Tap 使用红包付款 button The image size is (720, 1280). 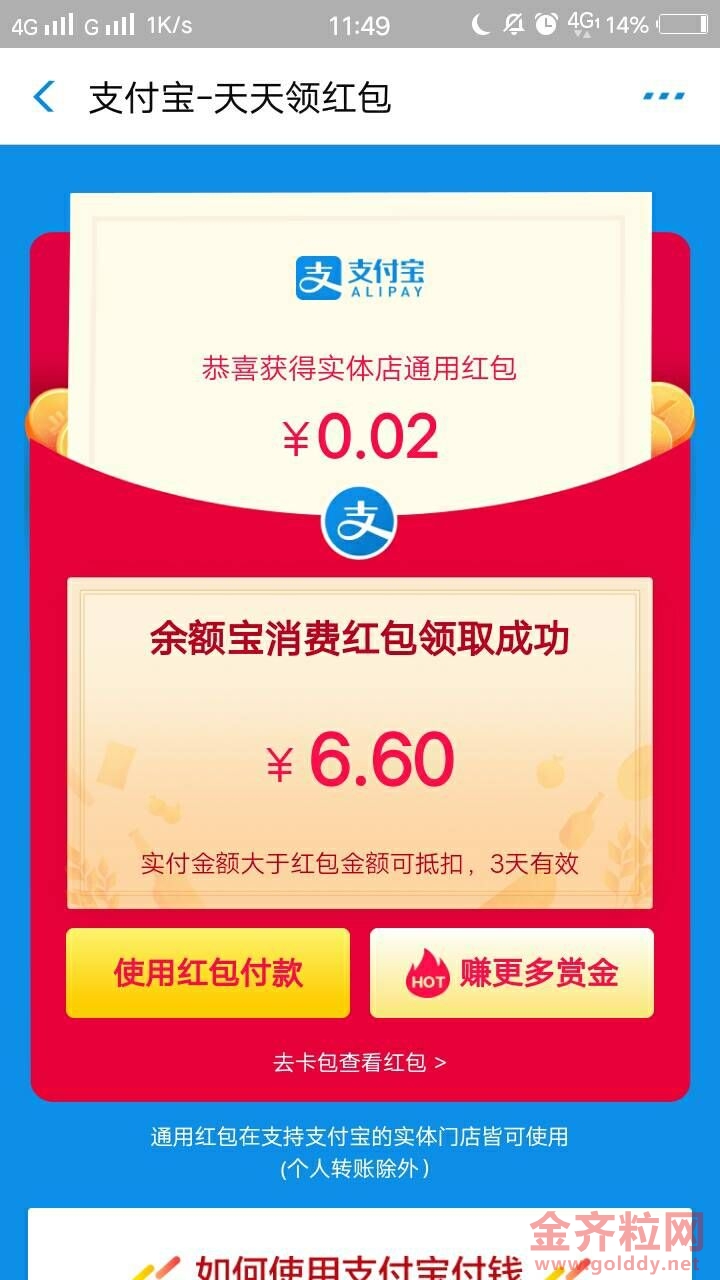pos(208,973)
